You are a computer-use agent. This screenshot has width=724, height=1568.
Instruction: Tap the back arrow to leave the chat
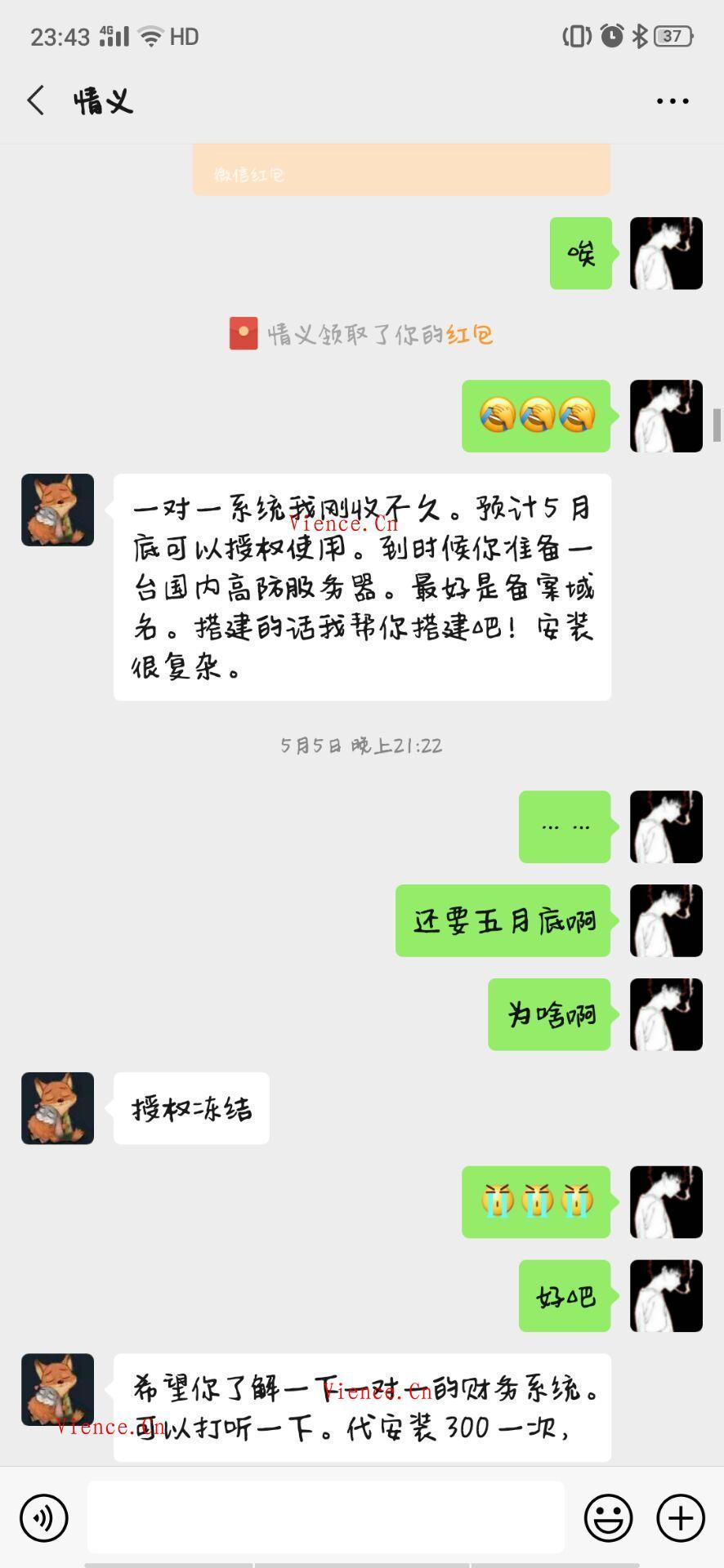[x=34, y=100]
